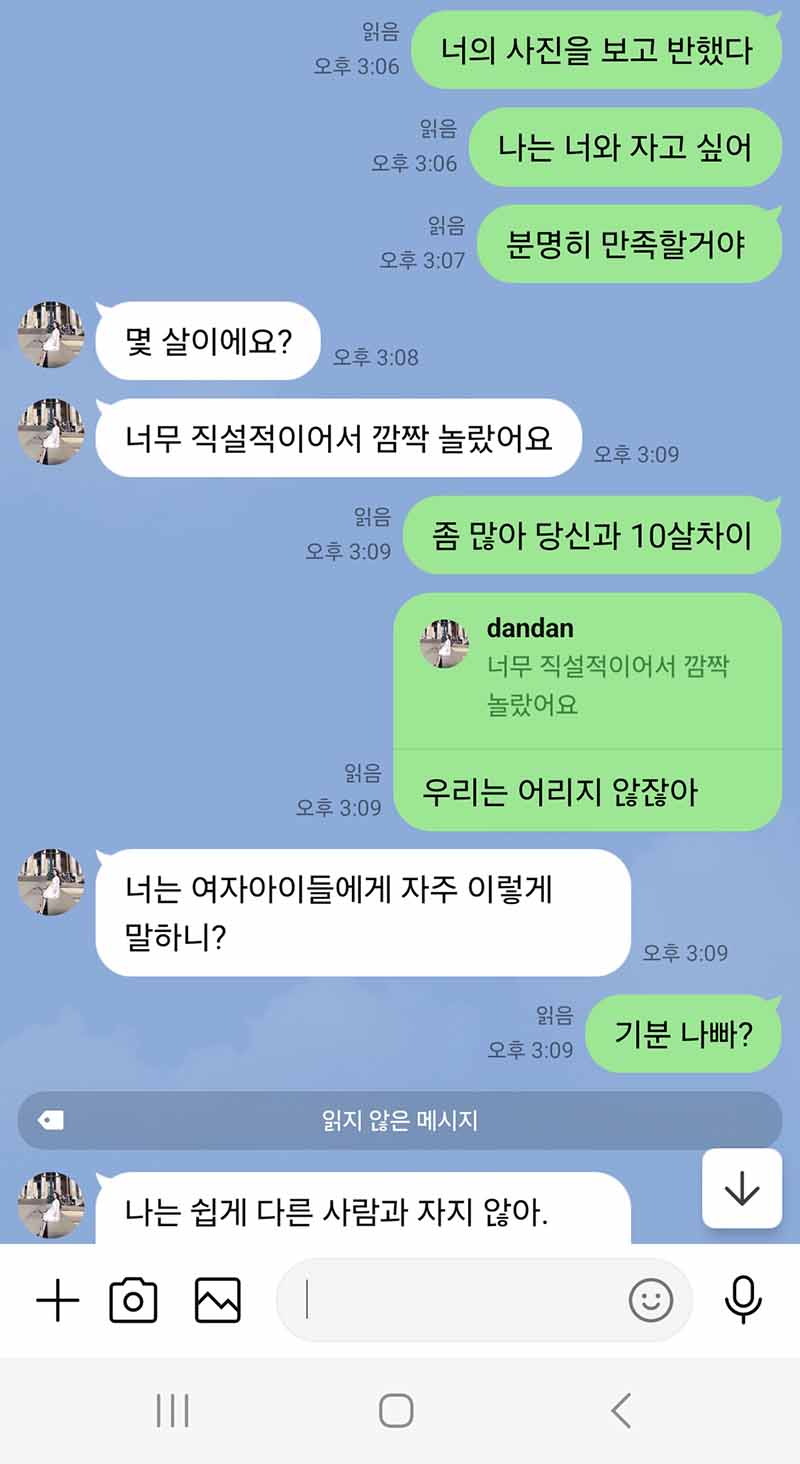Open the recent apps view

(173, 1411)
